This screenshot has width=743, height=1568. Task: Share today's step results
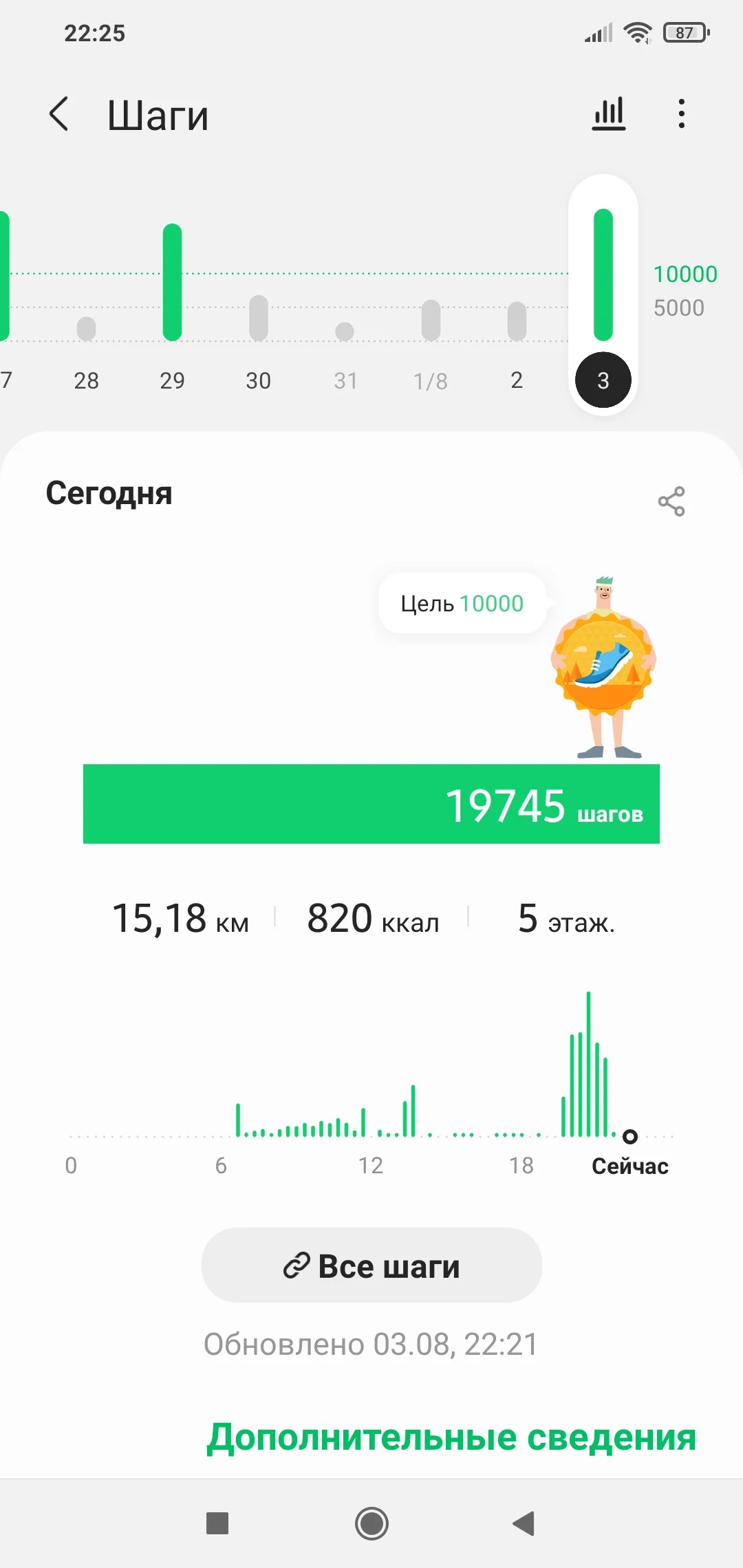coord(671,501)
